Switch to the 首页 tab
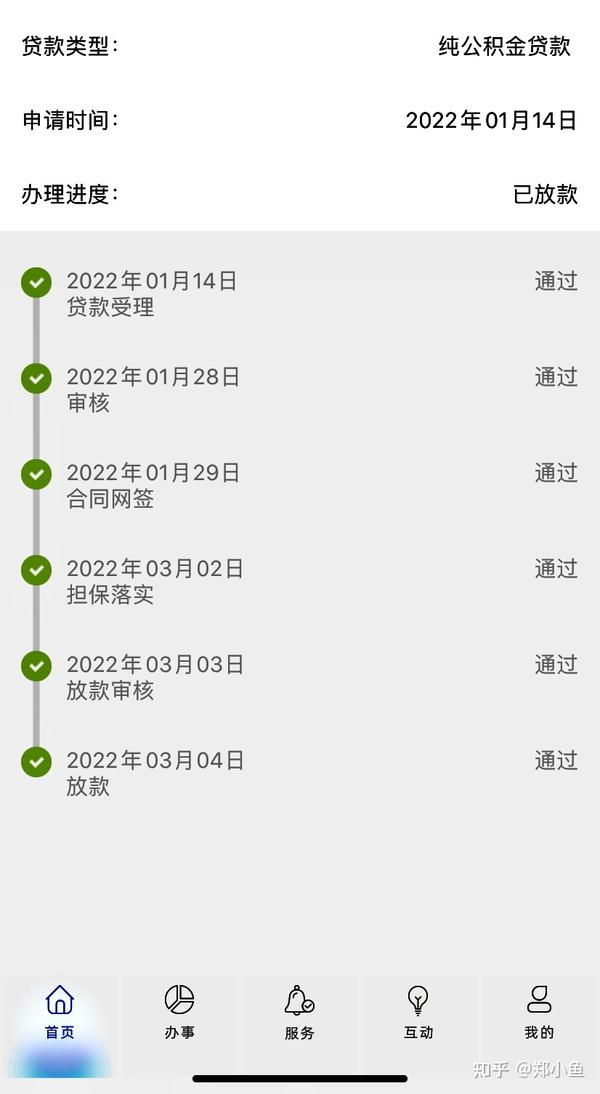 point(60,1013)
